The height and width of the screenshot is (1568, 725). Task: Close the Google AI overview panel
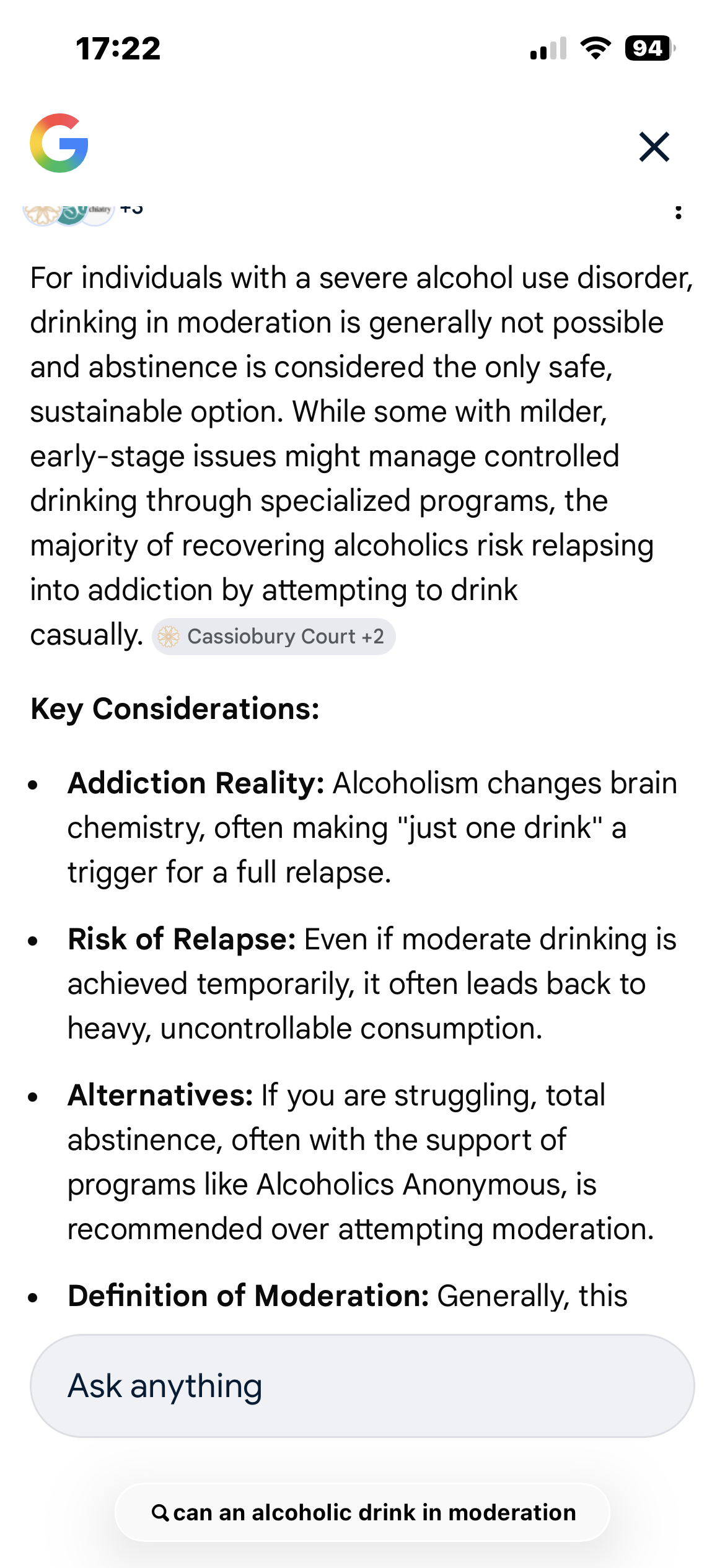point(654,147)
